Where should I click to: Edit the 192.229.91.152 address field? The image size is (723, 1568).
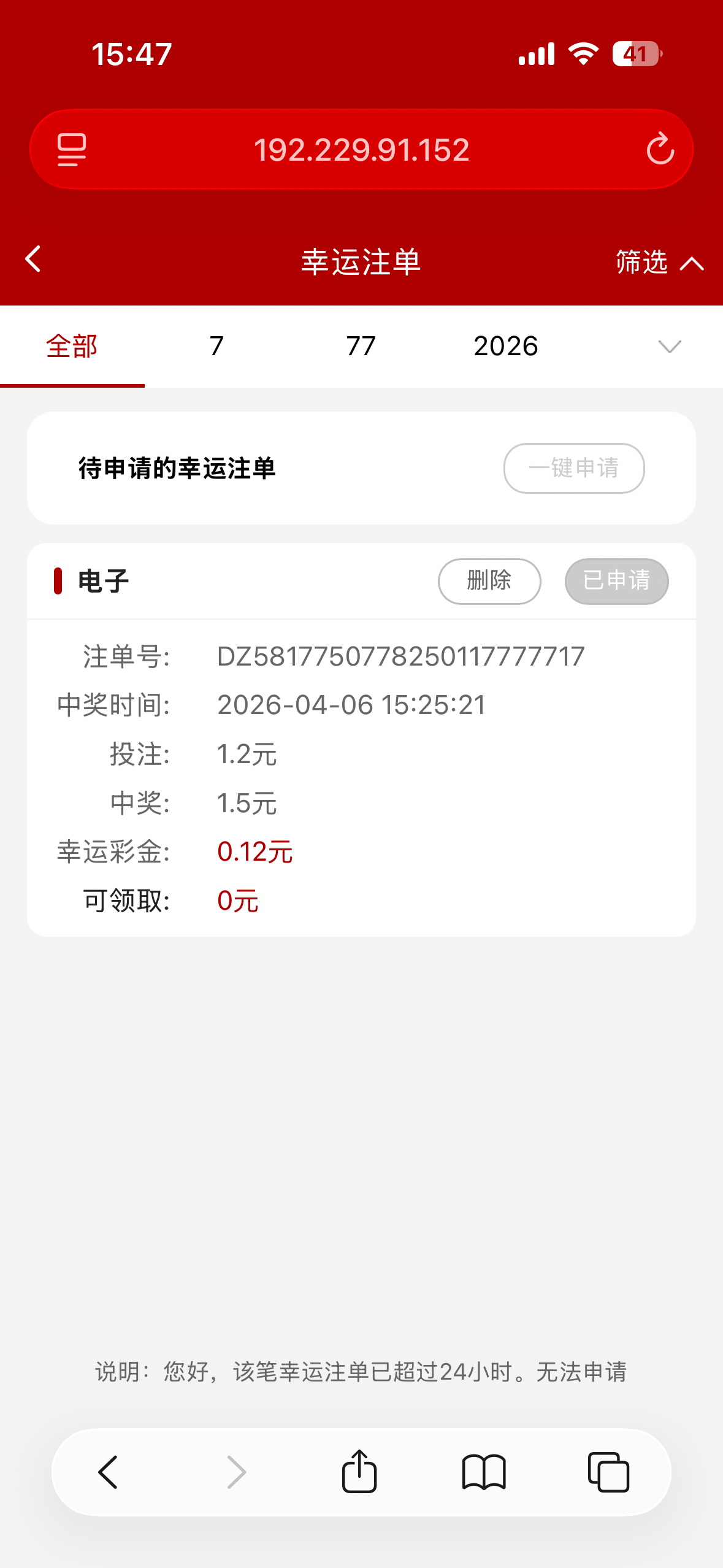click(x=361, y=150)
